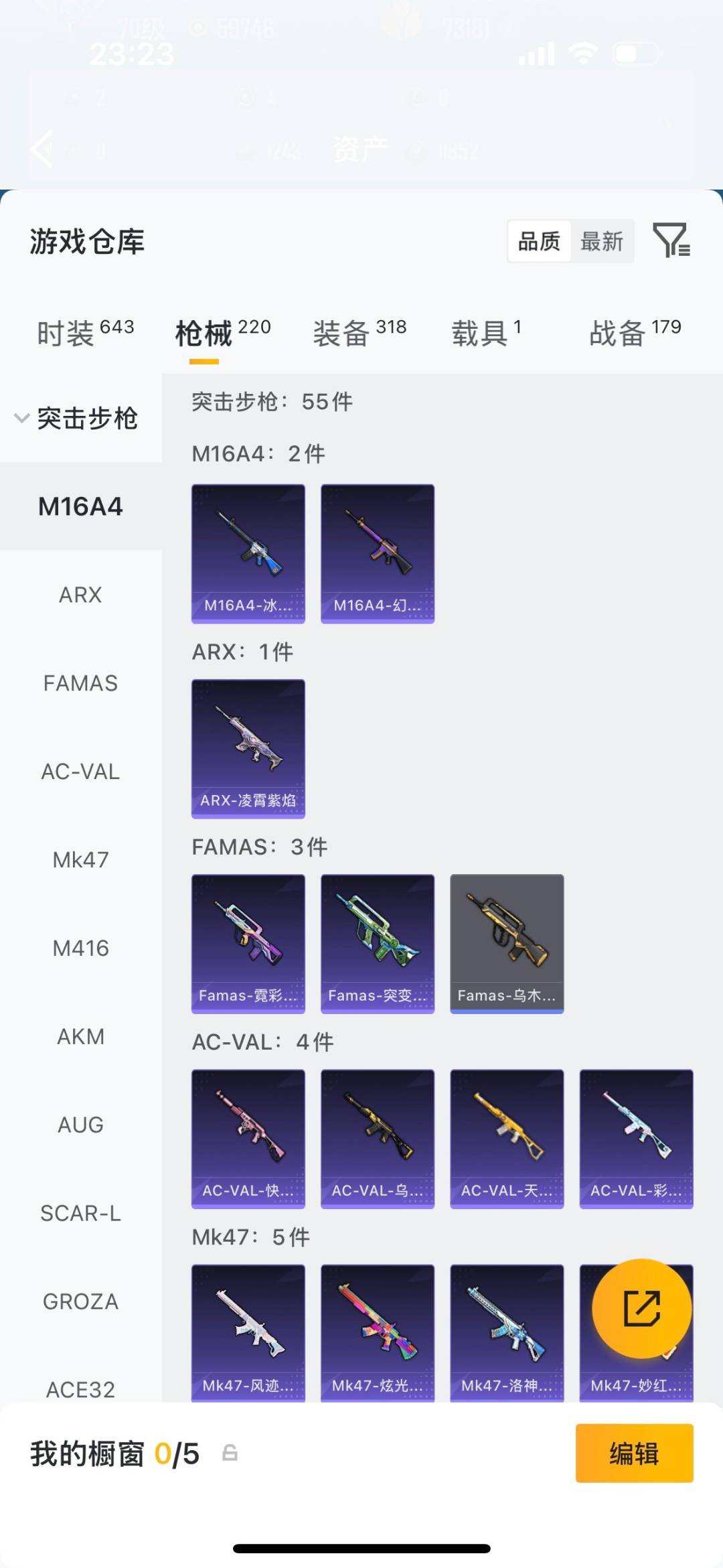View the Famas-乌木 weapon skin
Screen dimensions: 723x1568
point(507,943)
